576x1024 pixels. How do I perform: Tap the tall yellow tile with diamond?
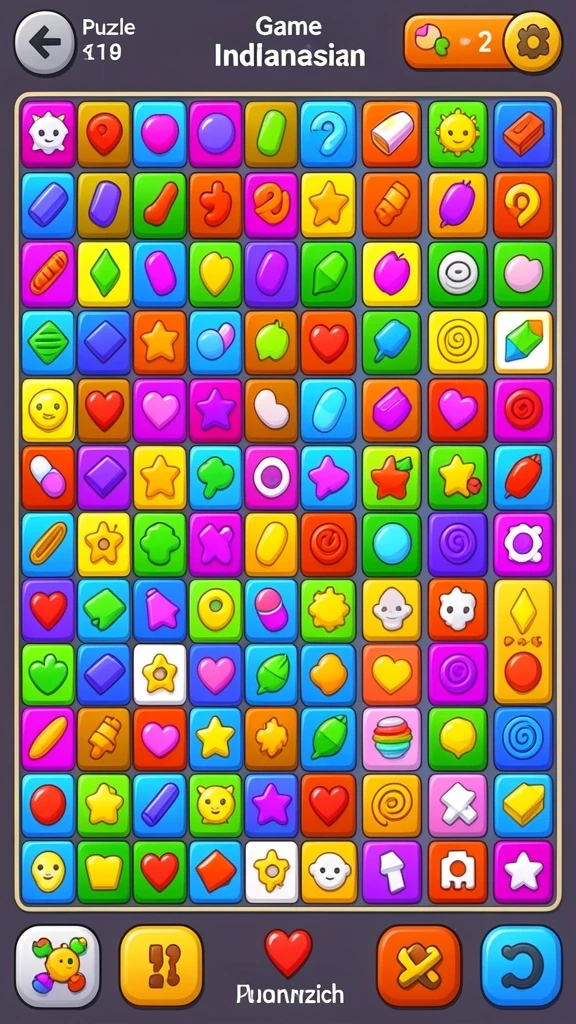[523, 641]
